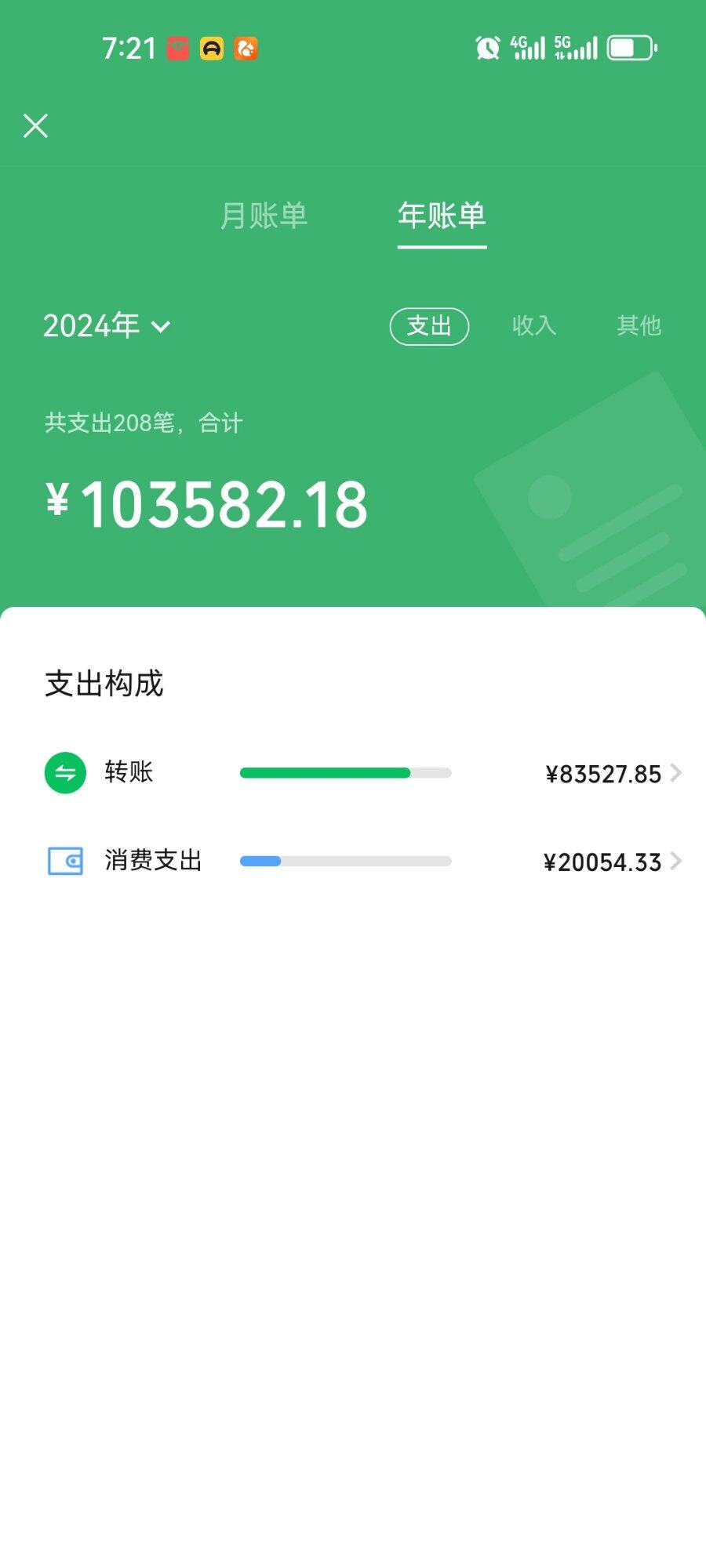Select the 年账单 tab
This screenshot has width=706, height=1568.
(x=442, y=216)
